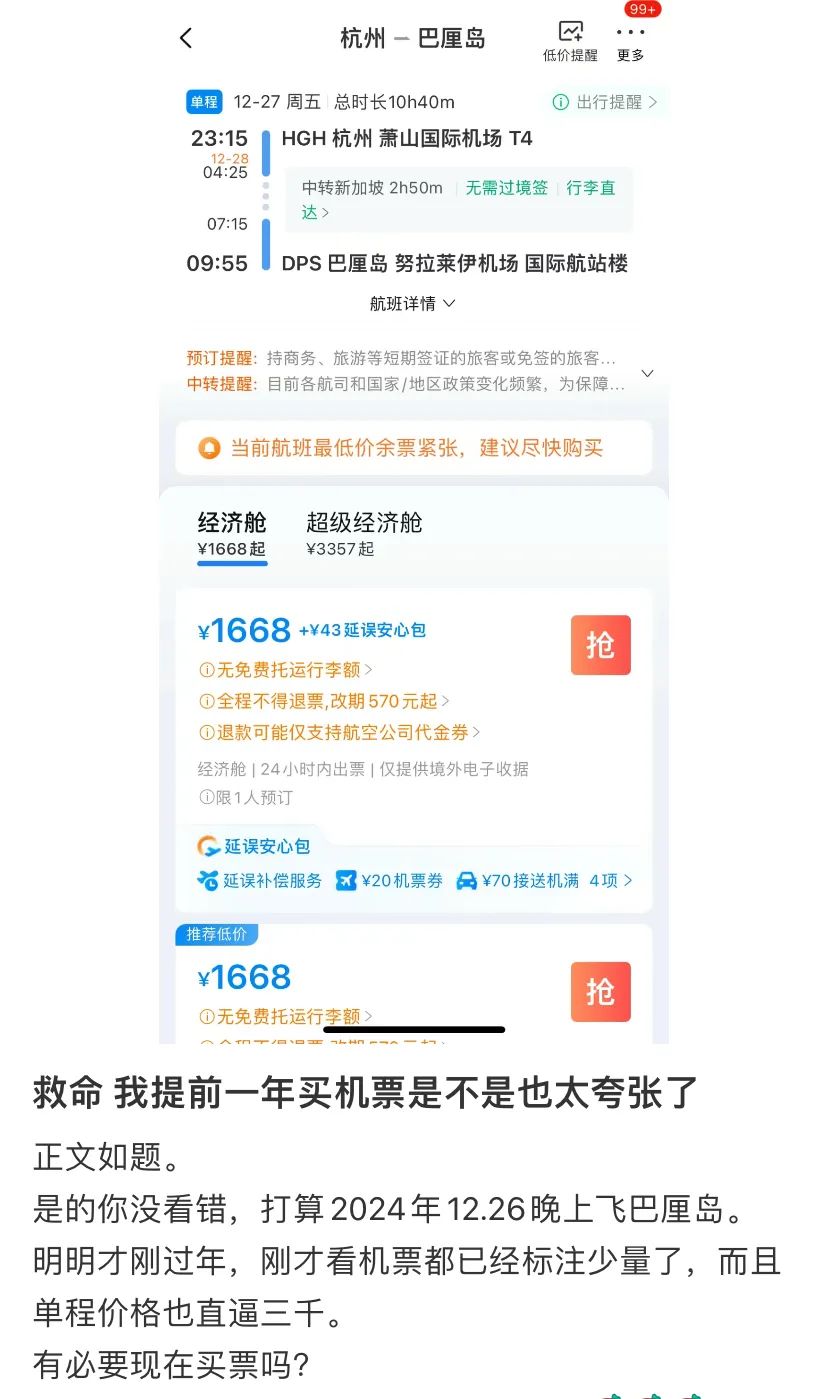828x1399 pixels.
Task: Open the post's flight screenshot image
Action: (x=414, y=522)
